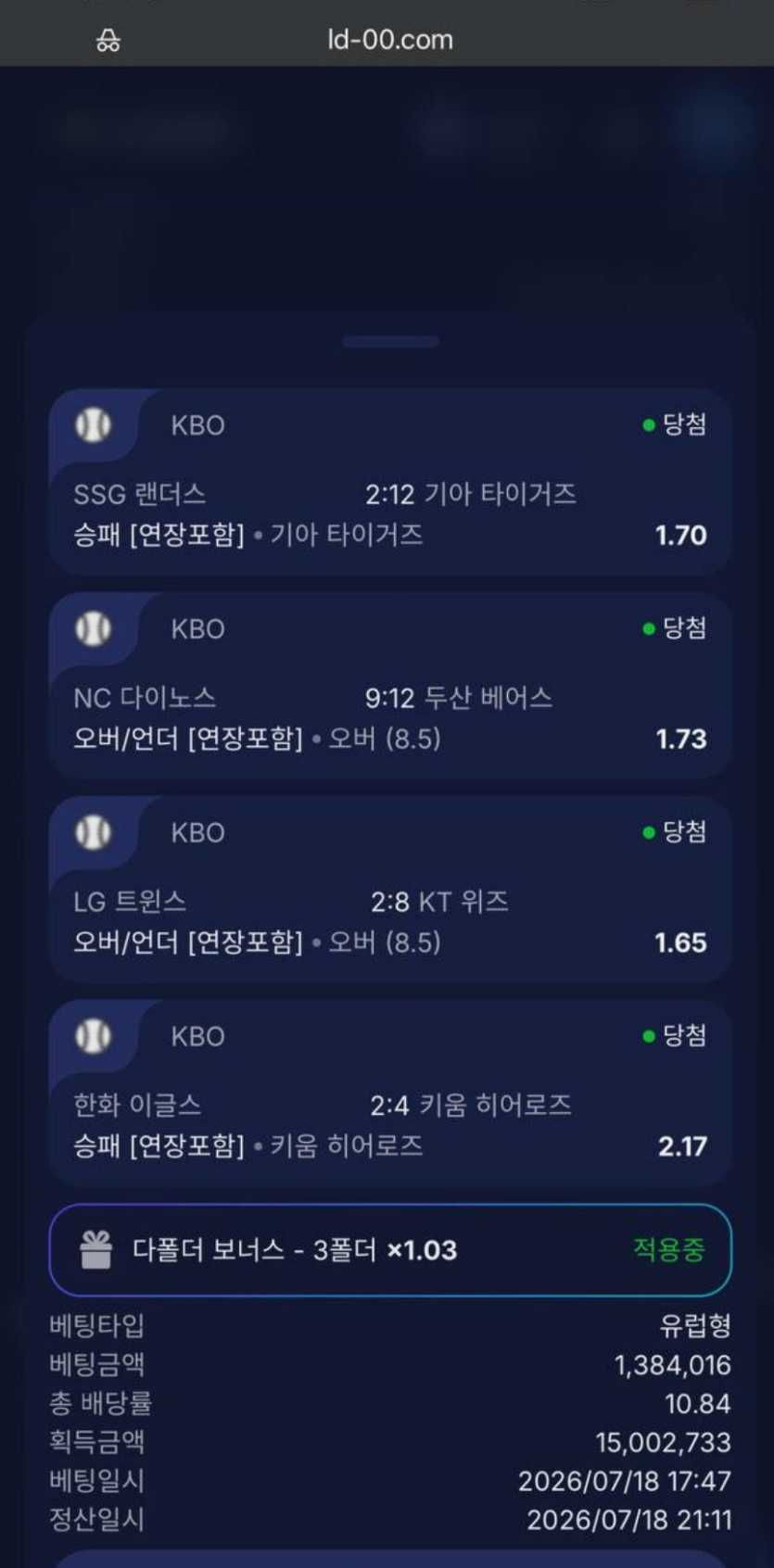Open the LG 트윈스 vs KT 위즈 bet card

390,891
